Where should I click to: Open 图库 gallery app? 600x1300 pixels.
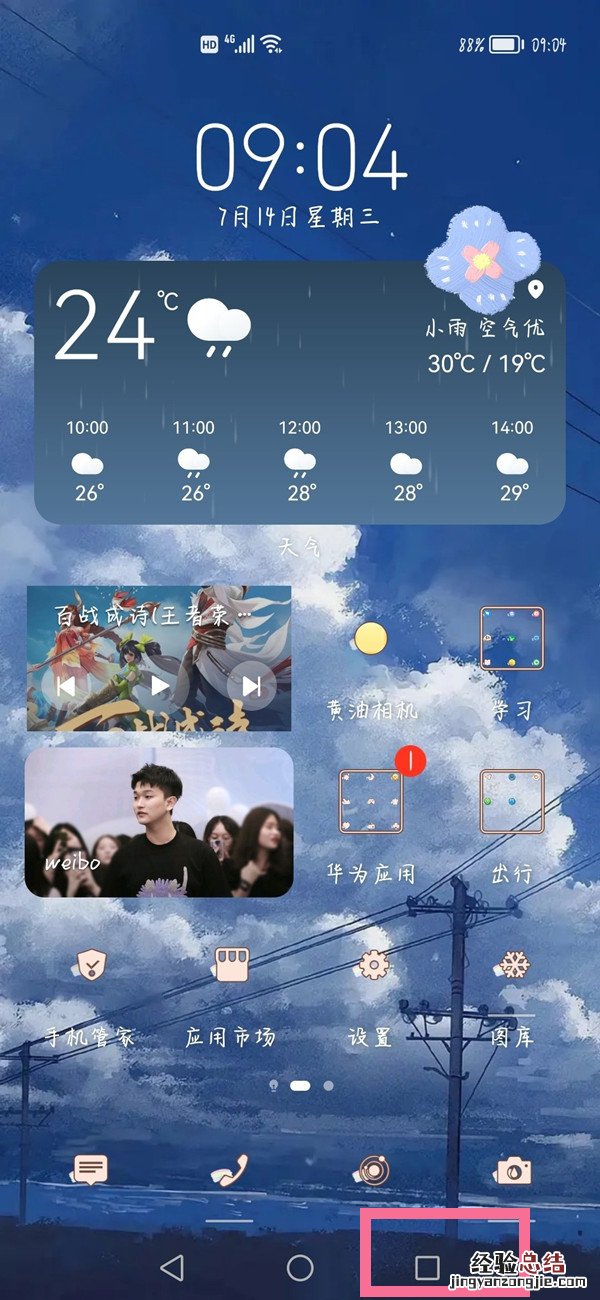pos(511,966)
